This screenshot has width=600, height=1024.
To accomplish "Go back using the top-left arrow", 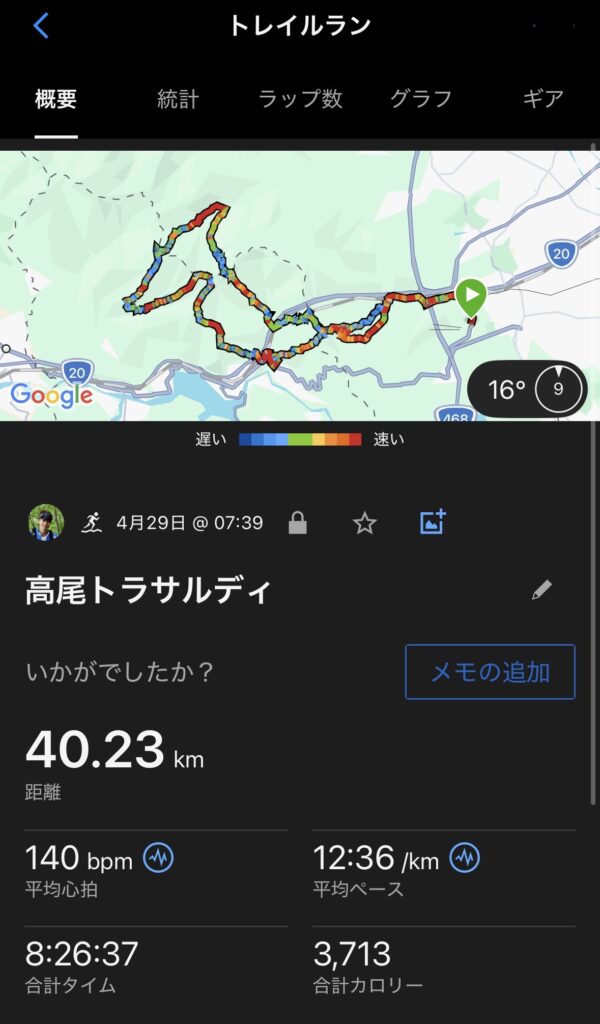I will (41, 26).
